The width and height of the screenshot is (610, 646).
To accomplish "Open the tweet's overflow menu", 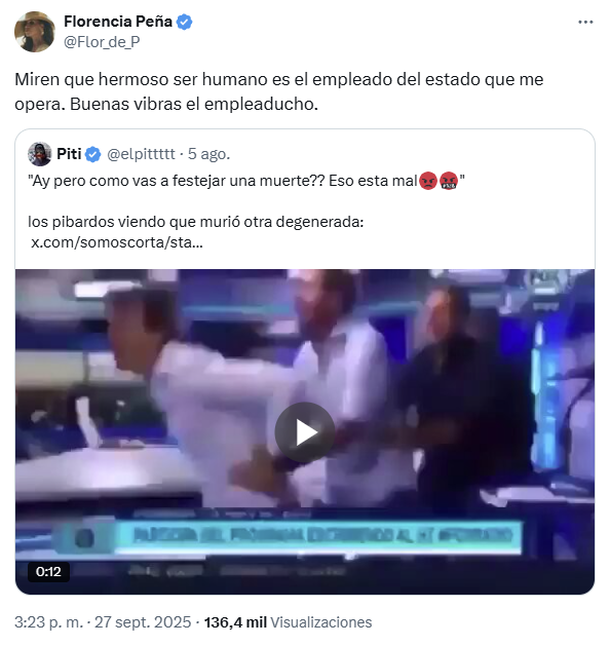I will [x=584, y=21].
